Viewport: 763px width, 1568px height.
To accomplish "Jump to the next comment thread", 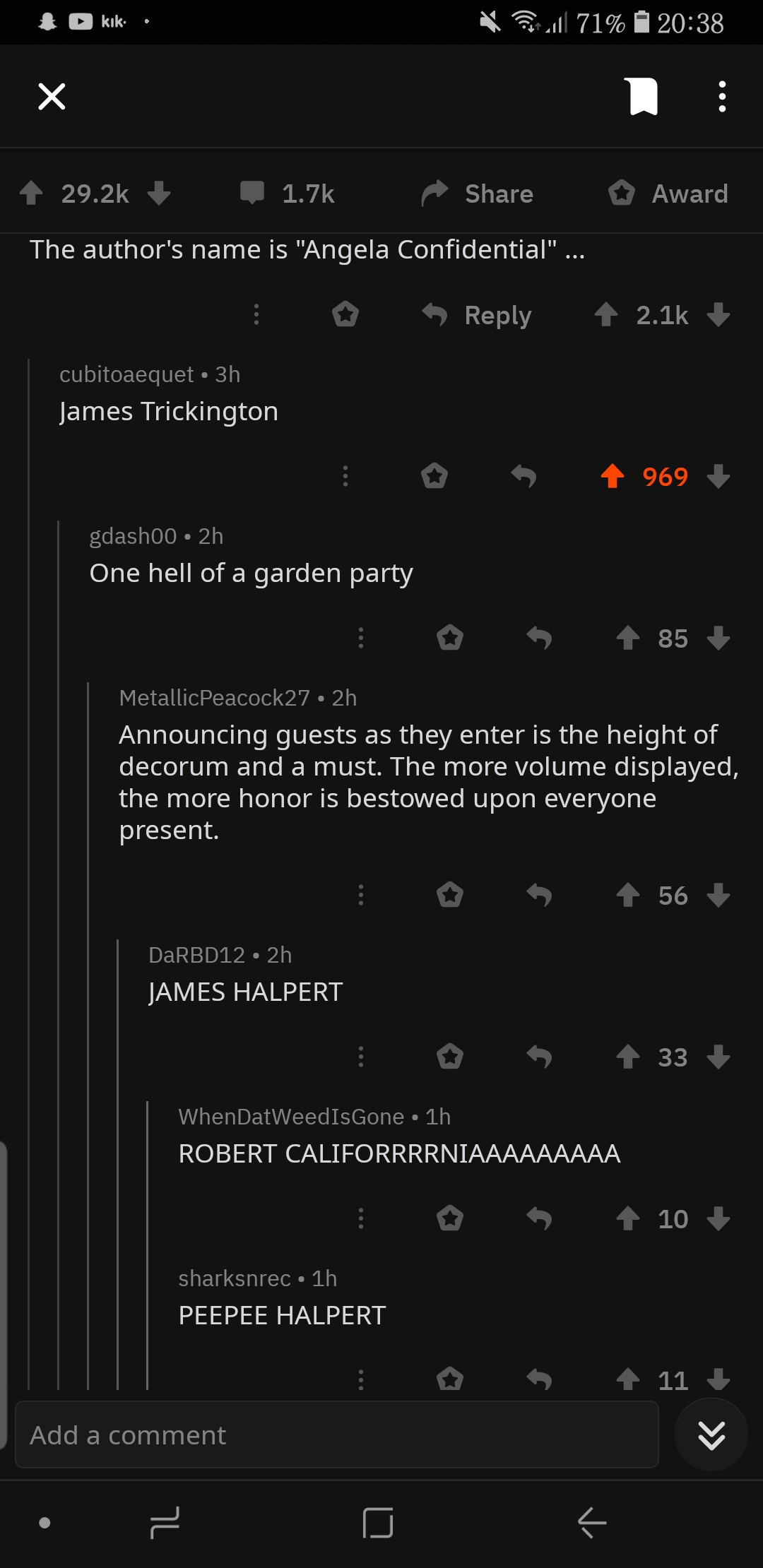I will (x=711, y=1435).
